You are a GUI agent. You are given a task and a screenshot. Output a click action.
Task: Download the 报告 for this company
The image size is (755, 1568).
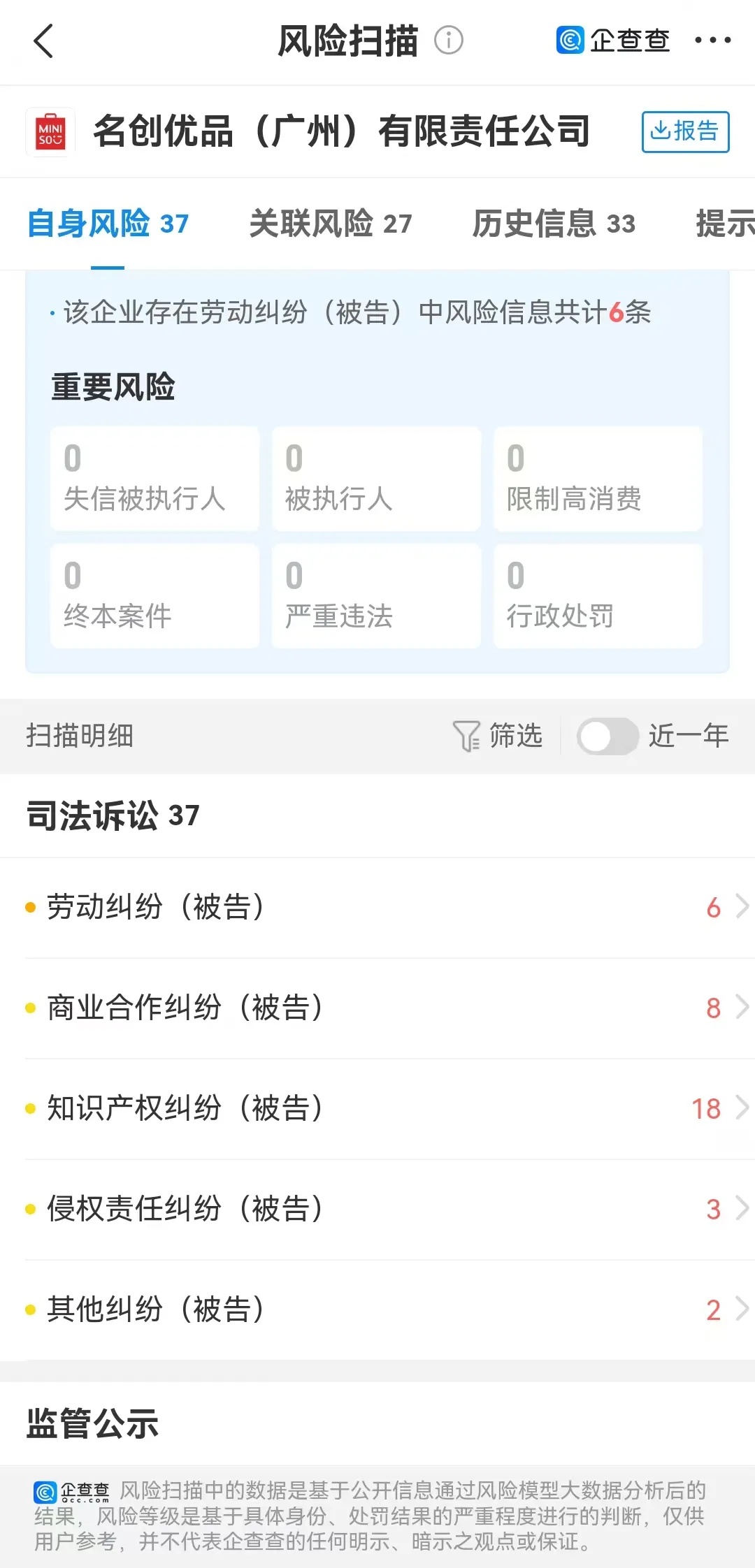click(685, 131)
